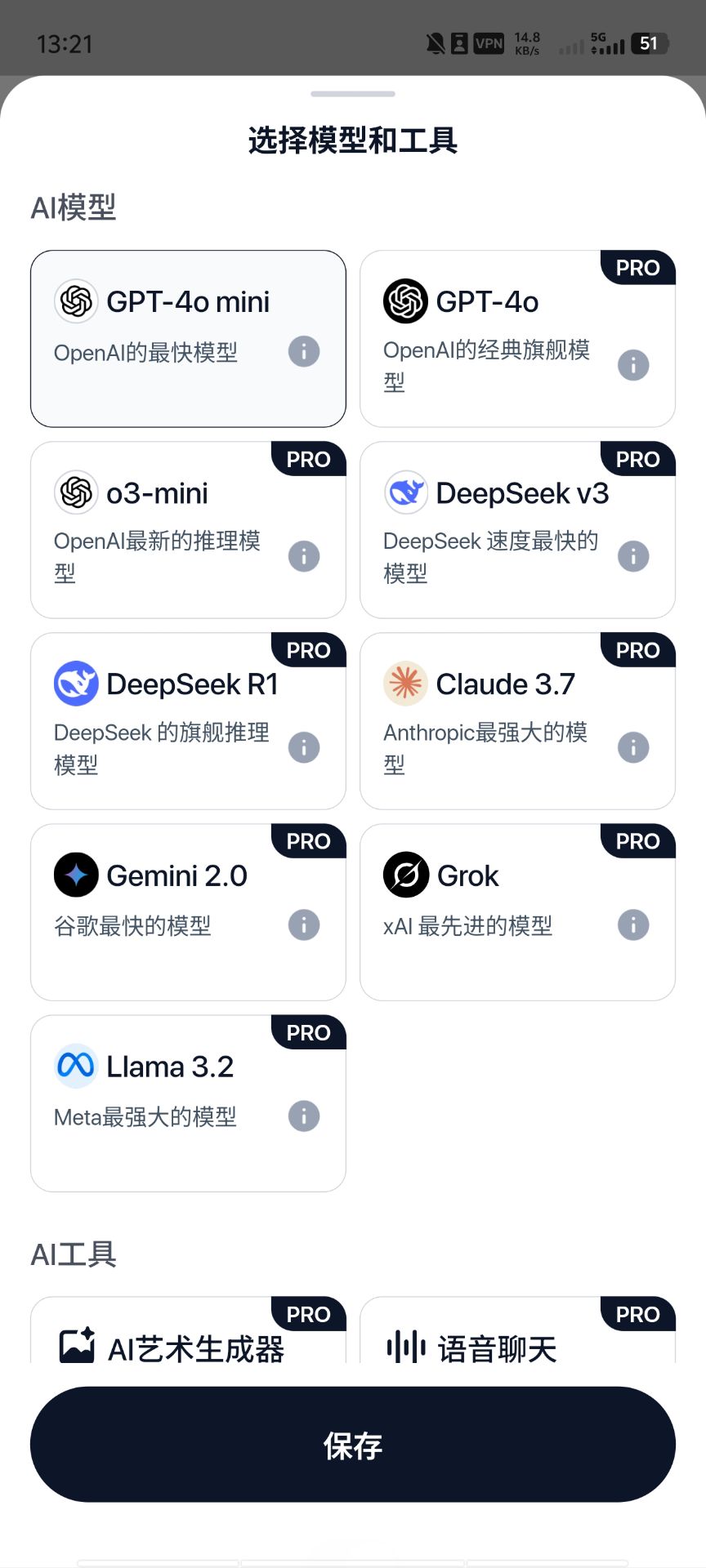Viewport: 706px width, 1568px height.
Task: View info details for DeepSeek R1
Action: 304,748
